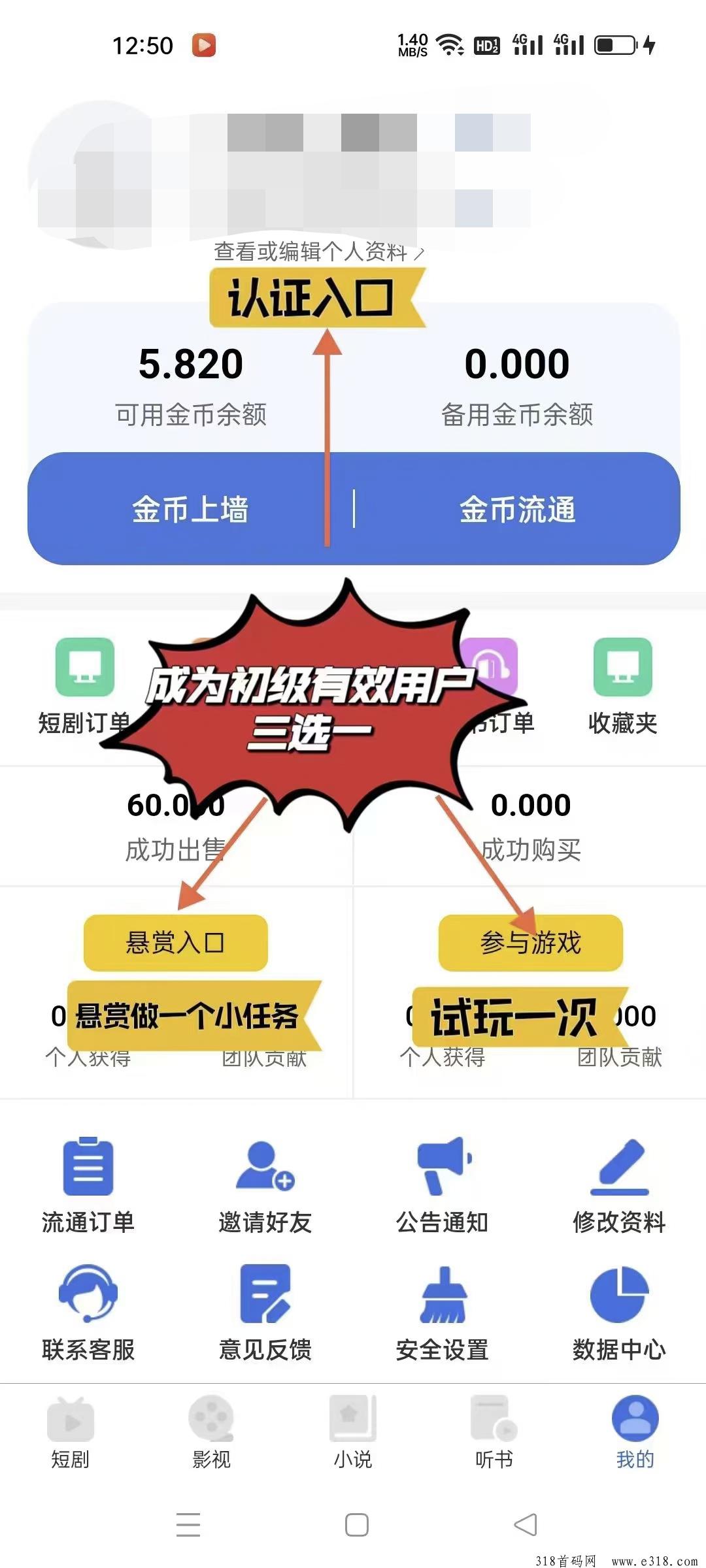Open view or edit personal profile link

click(x=319, y=252)
